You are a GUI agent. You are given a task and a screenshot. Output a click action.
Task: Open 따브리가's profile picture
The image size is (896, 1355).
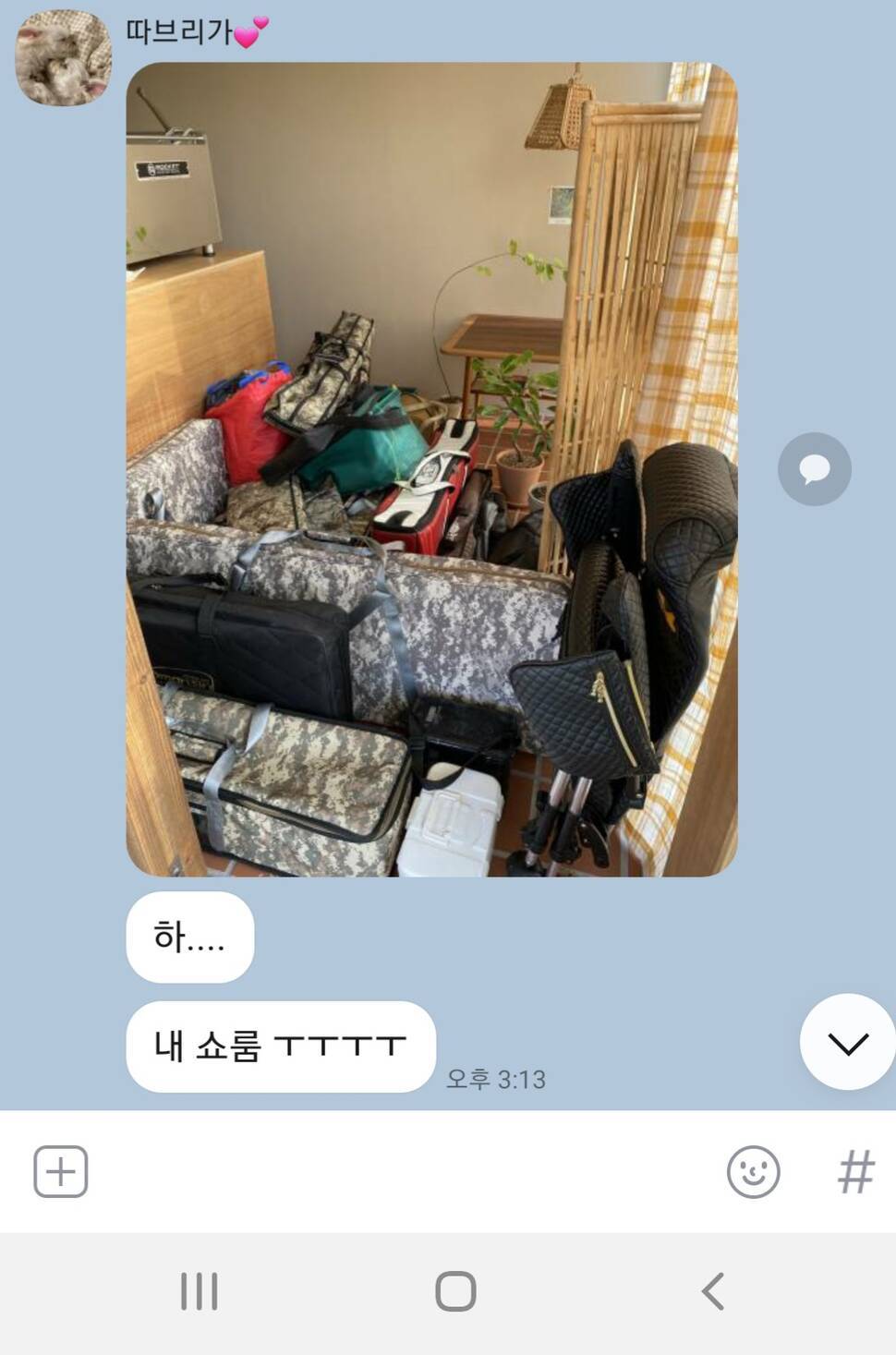[63, 57]
